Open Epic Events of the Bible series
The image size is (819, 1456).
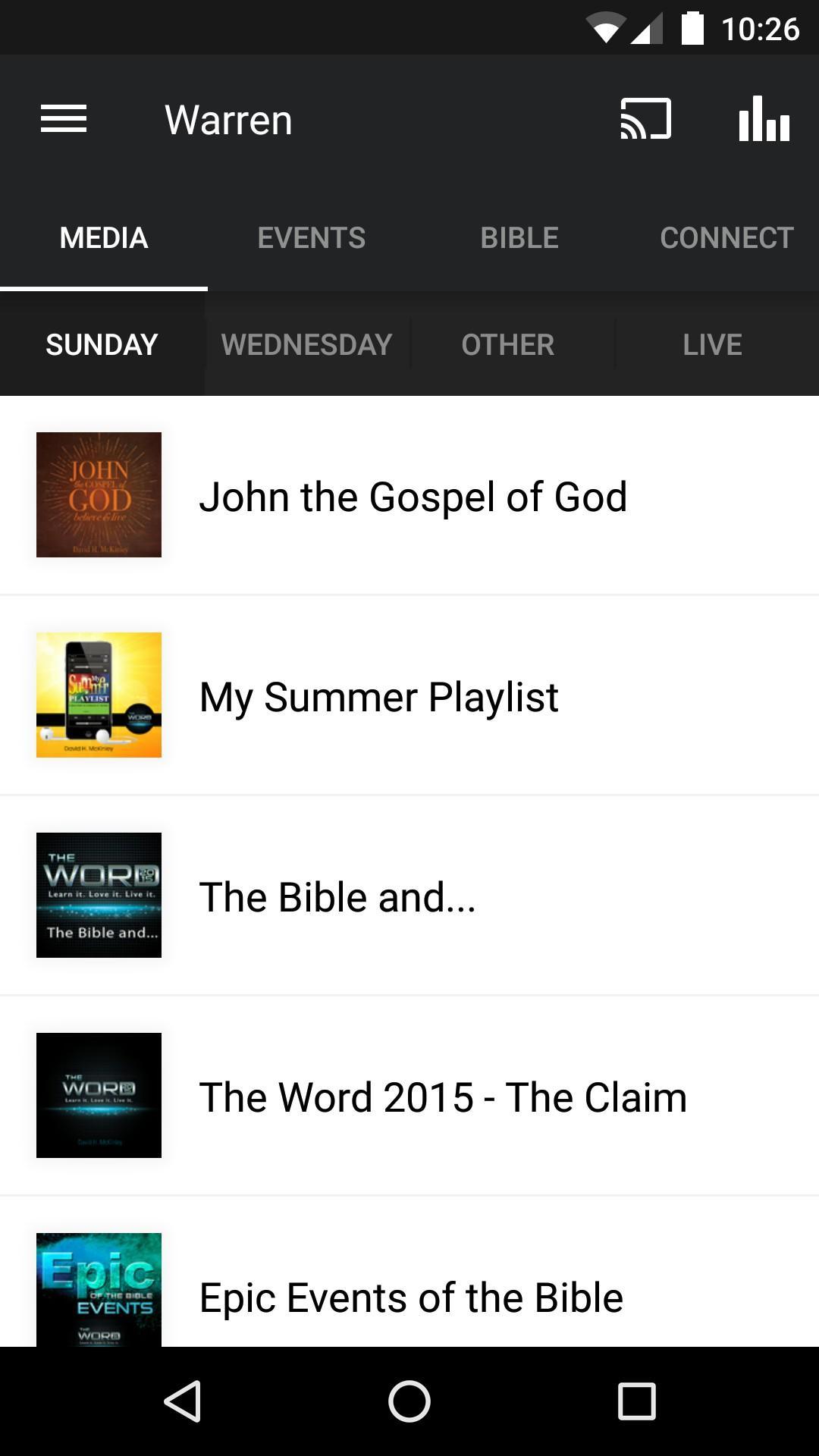point(409,1295)
